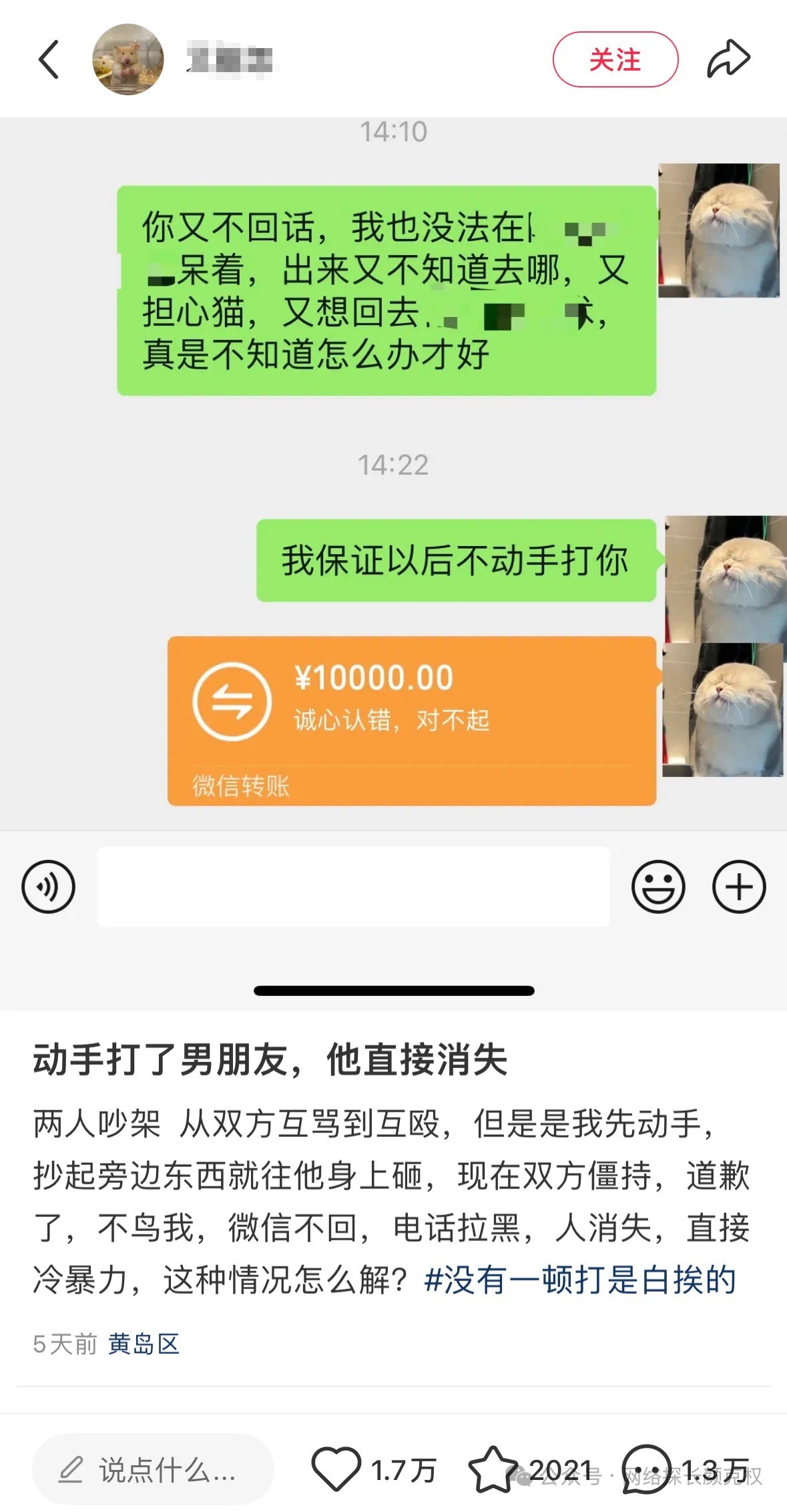Go back using the top-left arrow
The image size is (787, 1512).
click(49, 59)
